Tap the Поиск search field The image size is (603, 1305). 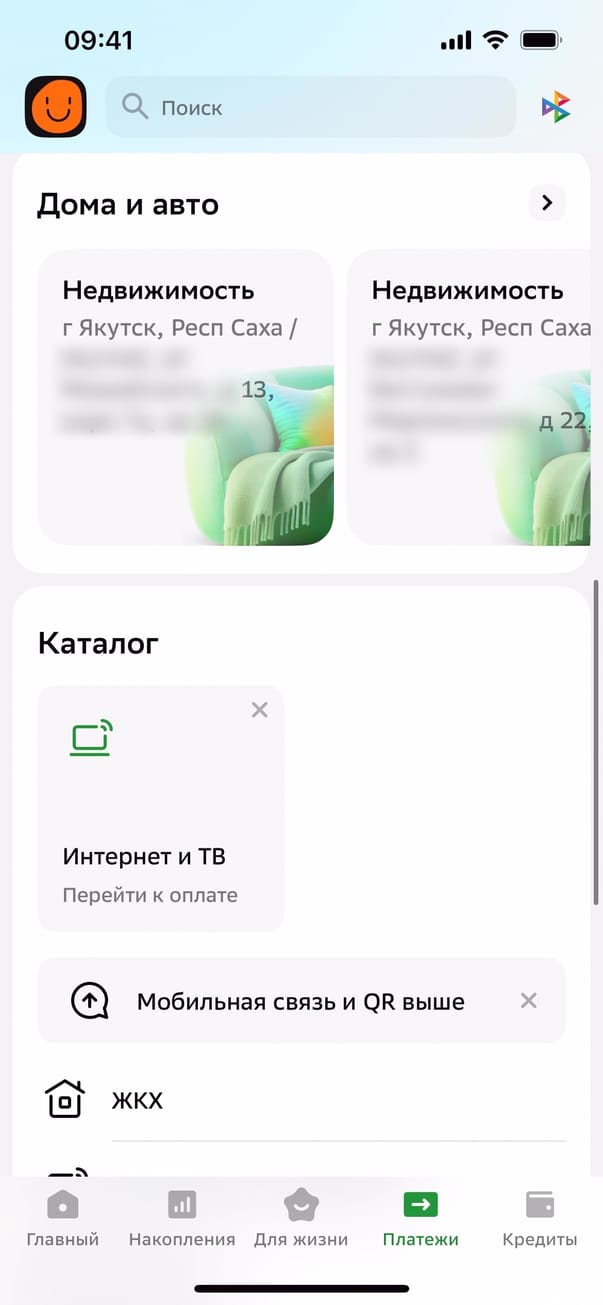click(310, 107)
